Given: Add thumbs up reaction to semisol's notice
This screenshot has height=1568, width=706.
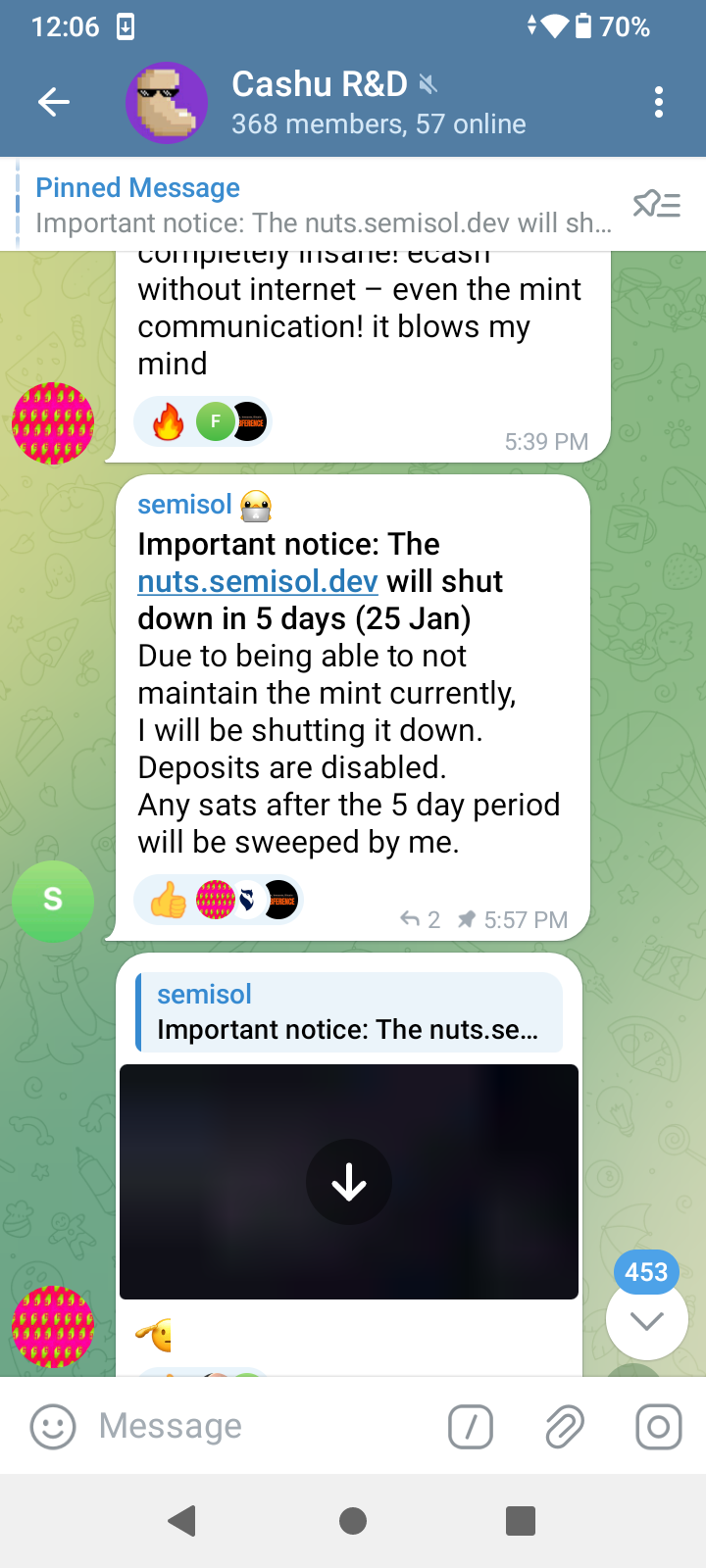Looking at the screenshot, I should [x=169, y=900].
